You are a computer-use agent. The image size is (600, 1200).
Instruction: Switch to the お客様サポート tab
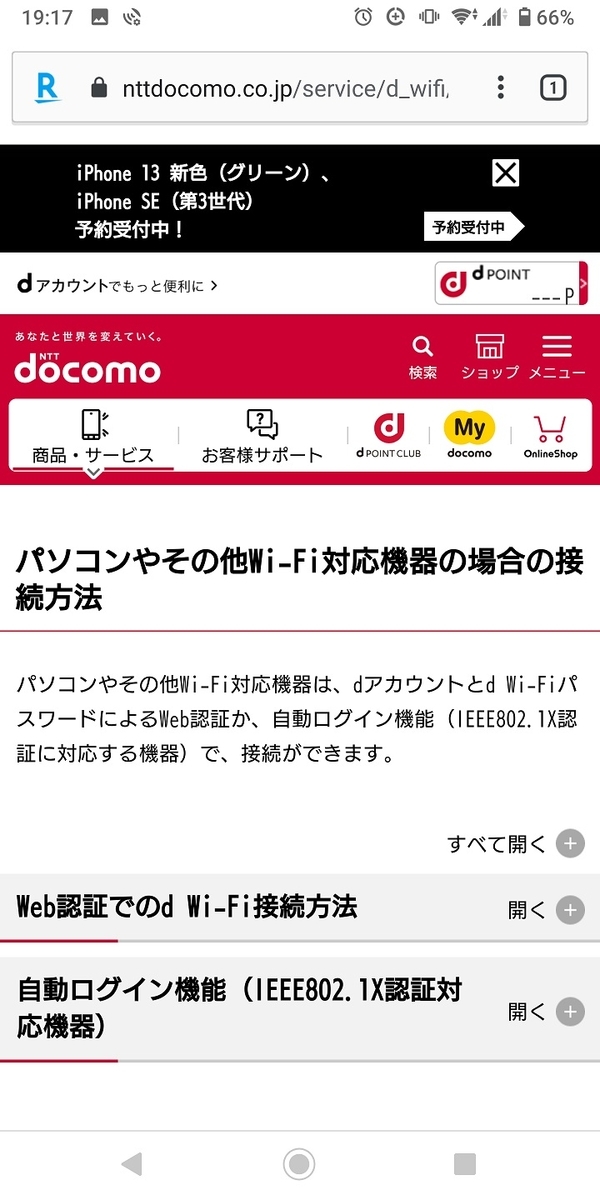click(262, 438)
